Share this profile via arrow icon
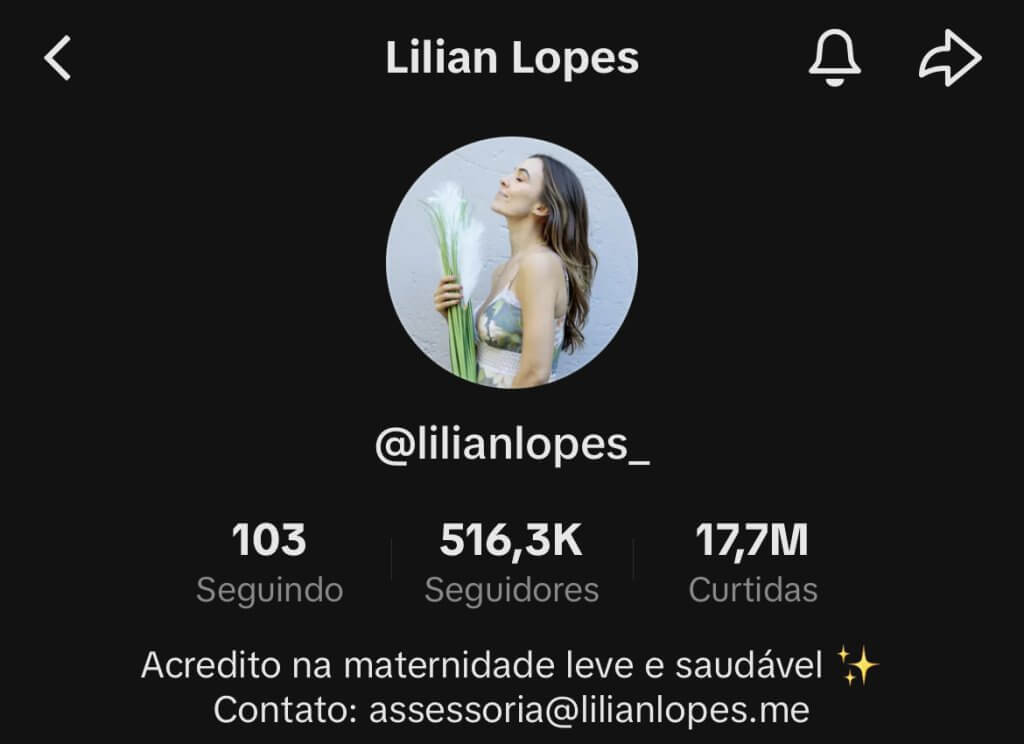Image resolution: width=1024 pixels, height=744 pixels. tap(949, 59)
